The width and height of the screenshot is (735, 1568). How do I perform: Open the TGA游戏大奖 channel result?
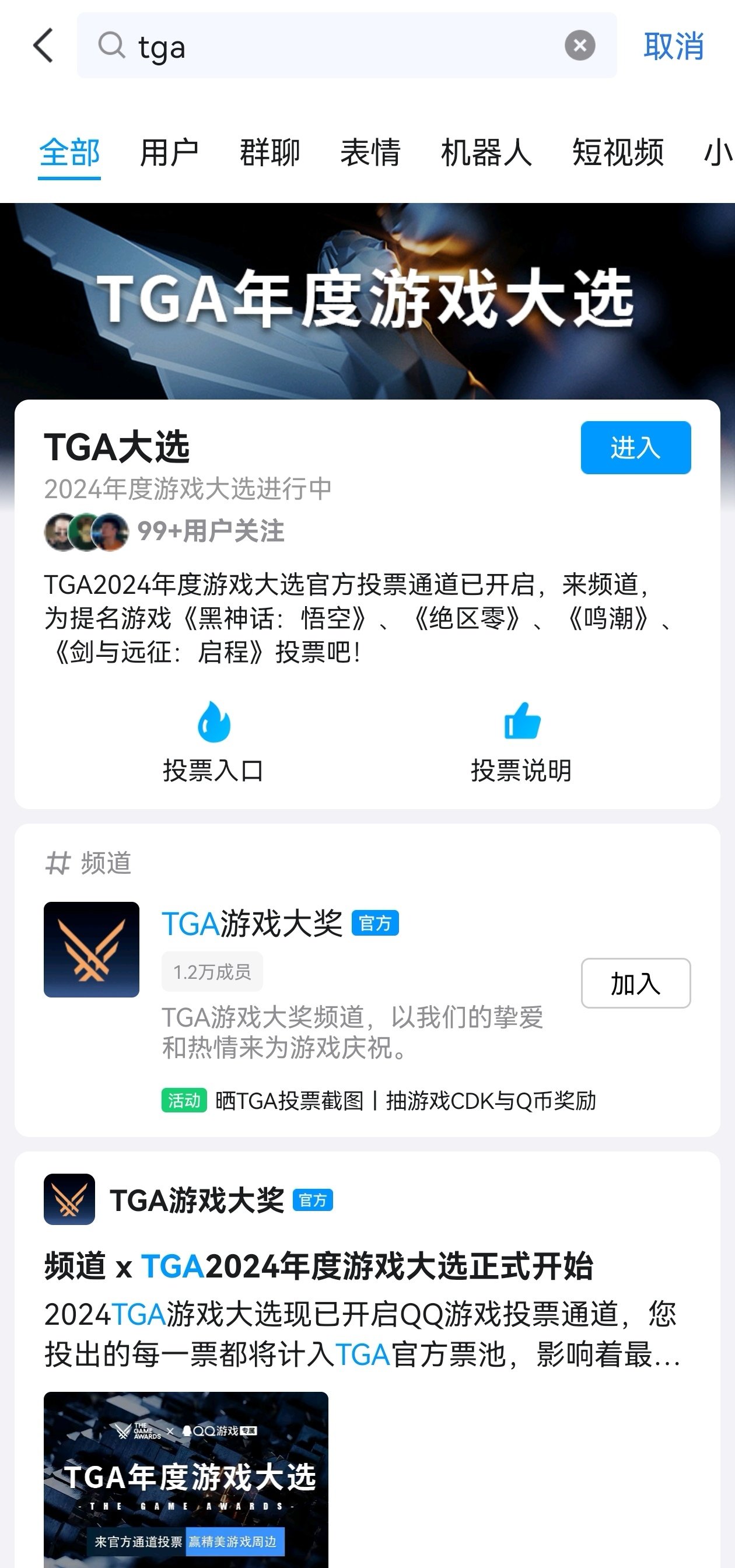point(252,923)
